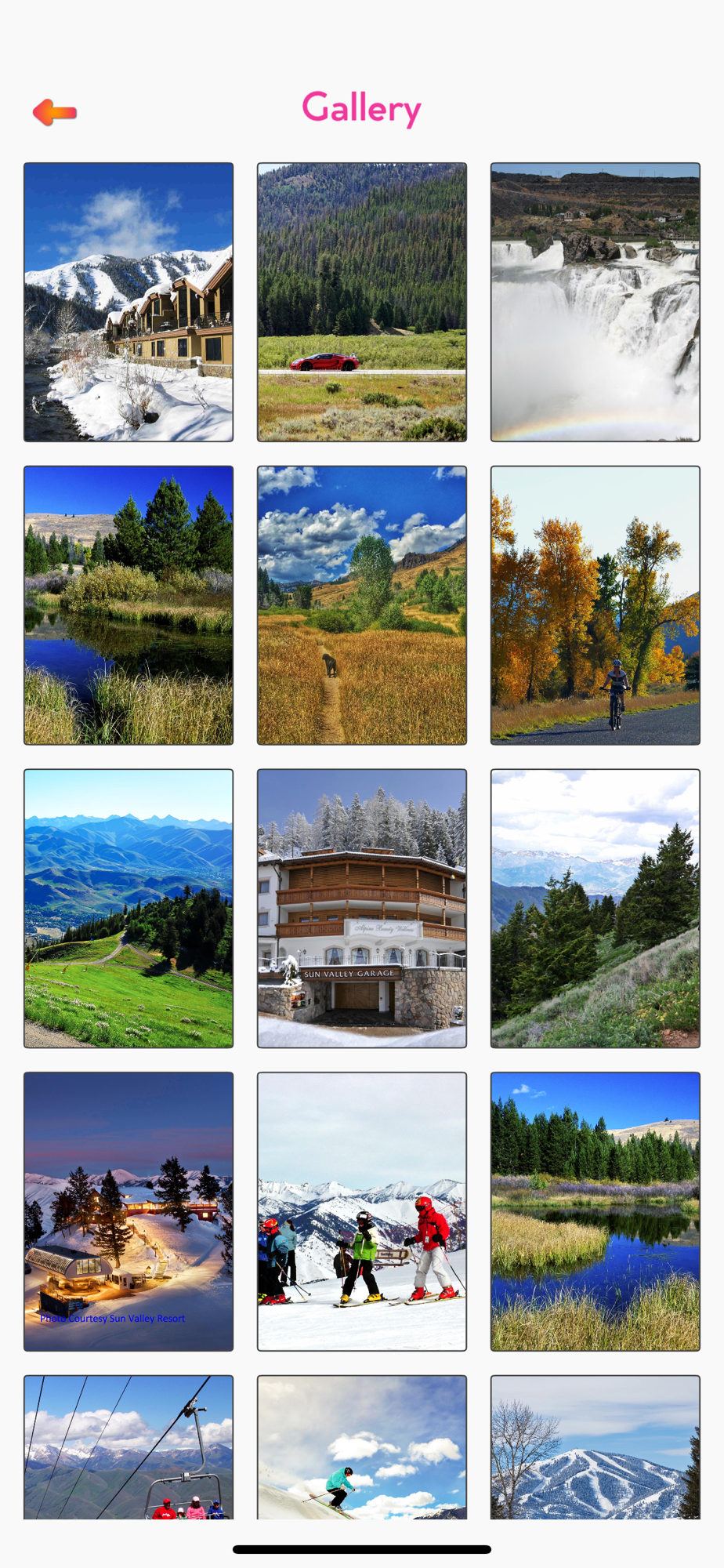Open the snowy ski runs mountain photo
The image size is (724, 1568).
click(x=595, y=1447)
